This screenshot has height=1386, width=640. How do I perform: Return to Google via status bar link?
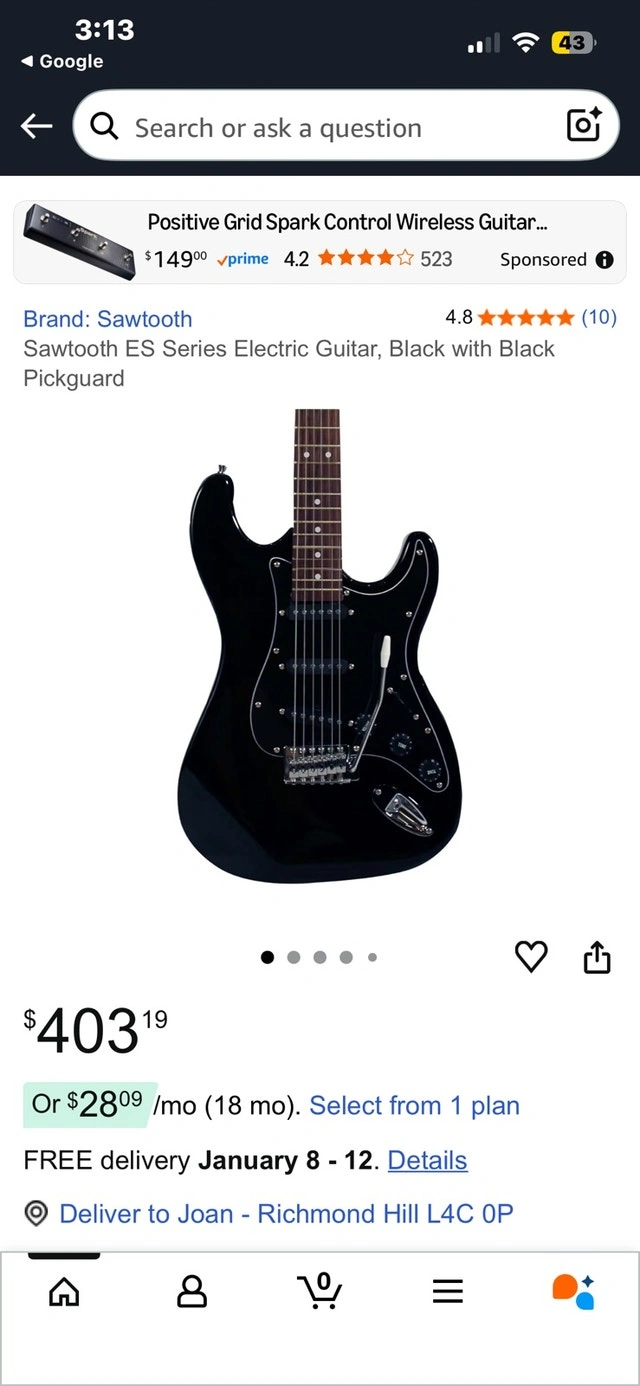(62, 62)
